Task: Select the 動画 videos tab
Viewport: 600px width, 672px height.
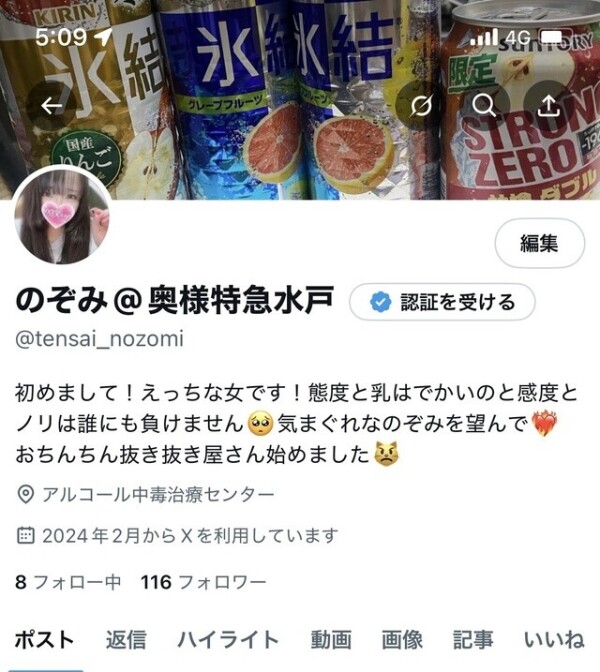Action: (331, 640)
